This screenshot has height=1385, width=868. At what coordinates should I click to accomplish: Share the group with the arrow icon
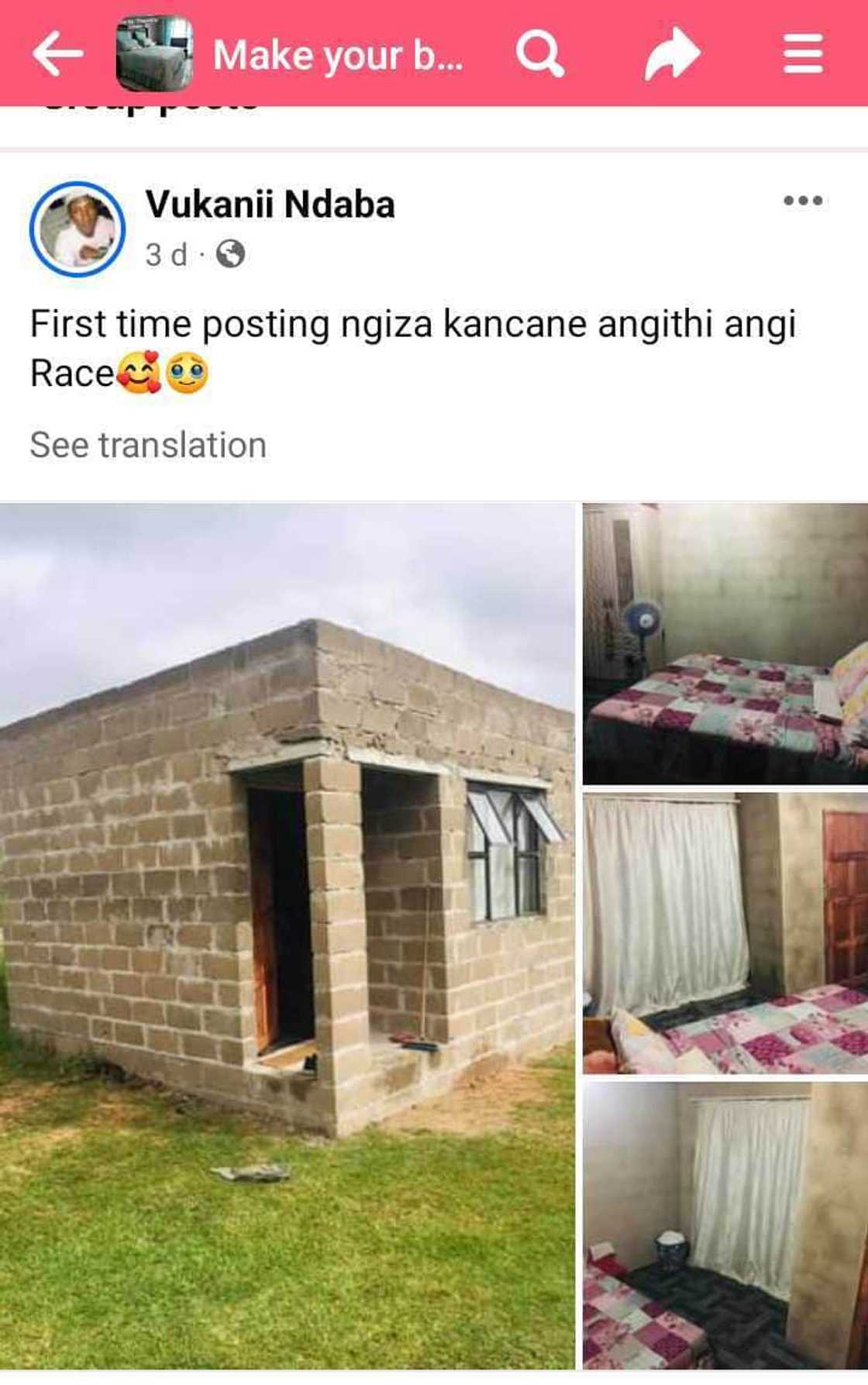[672, 54]
